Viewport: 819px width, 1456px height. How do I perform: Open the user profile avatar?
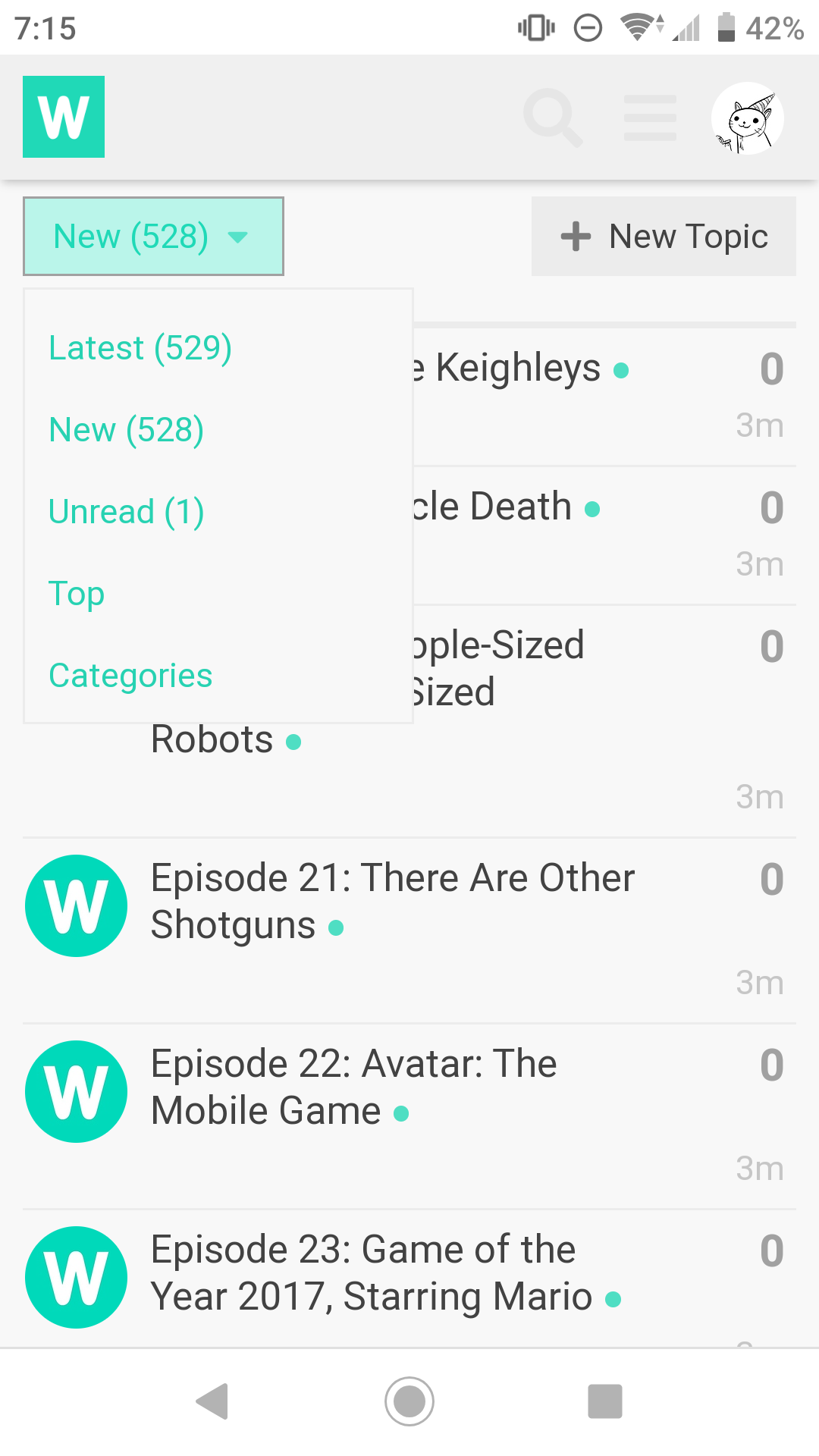[x=747, y=118]
